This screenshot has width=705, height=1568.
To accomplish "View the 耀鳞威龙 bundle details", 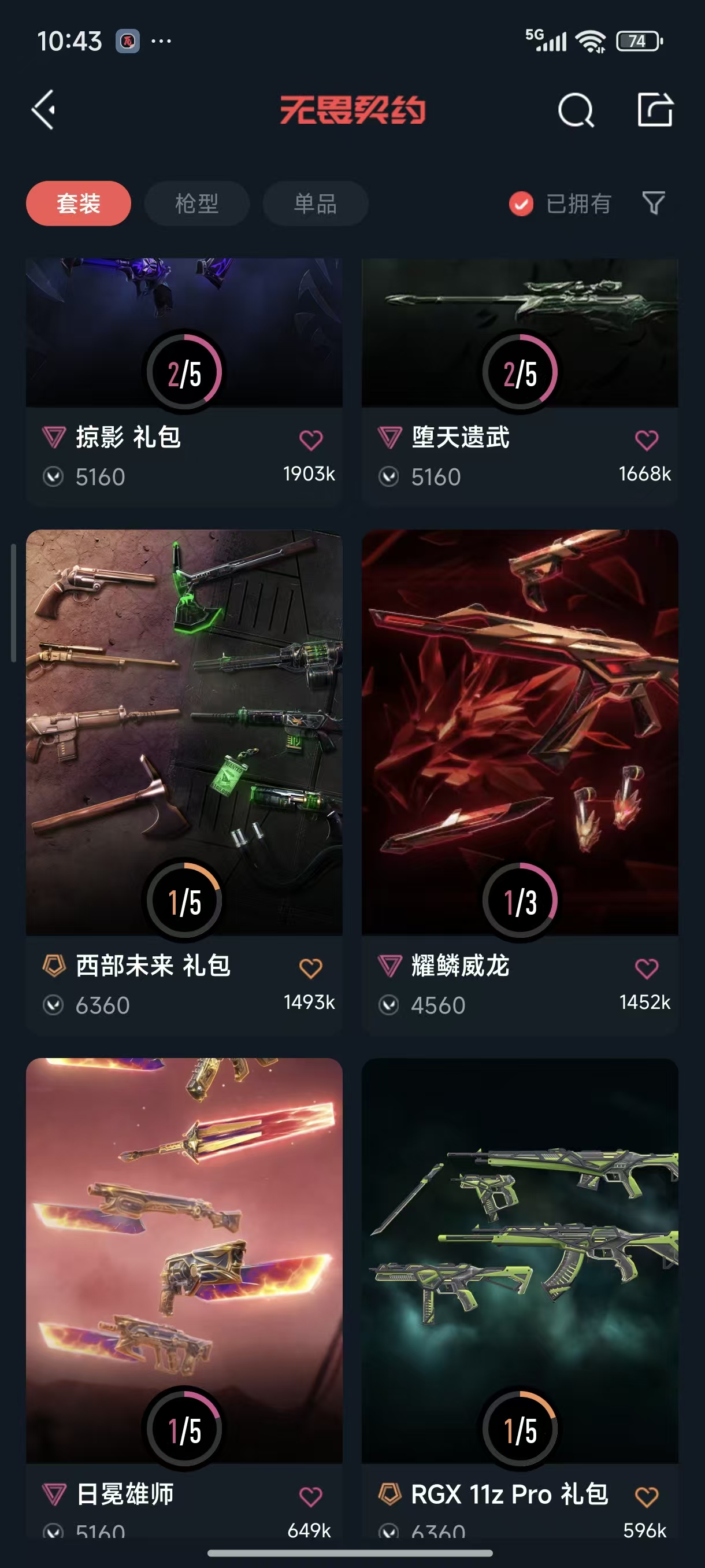I will pyautogui.click(x=520, y=730).
